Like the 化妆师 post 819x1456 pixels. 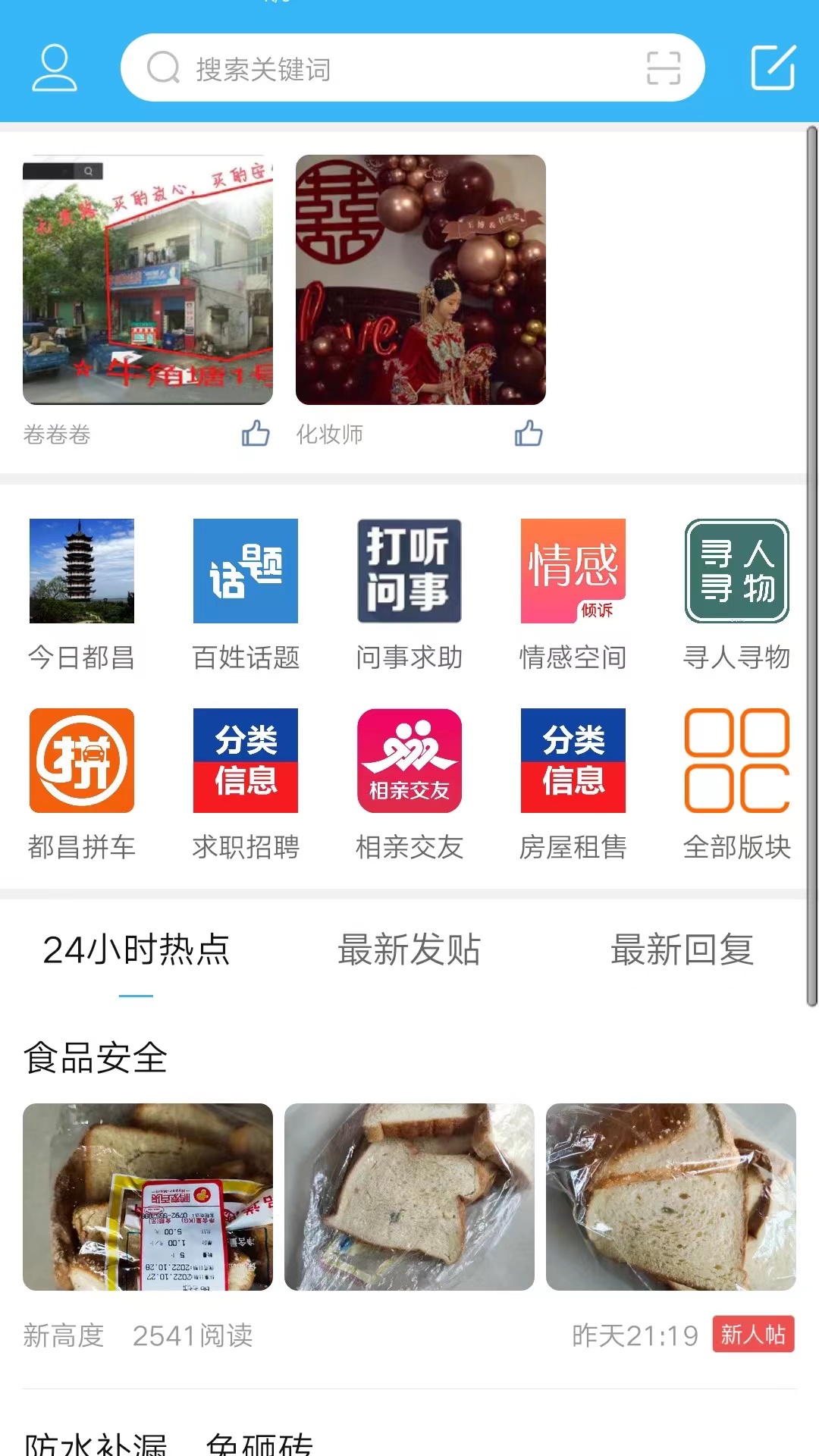coord(529,434)
